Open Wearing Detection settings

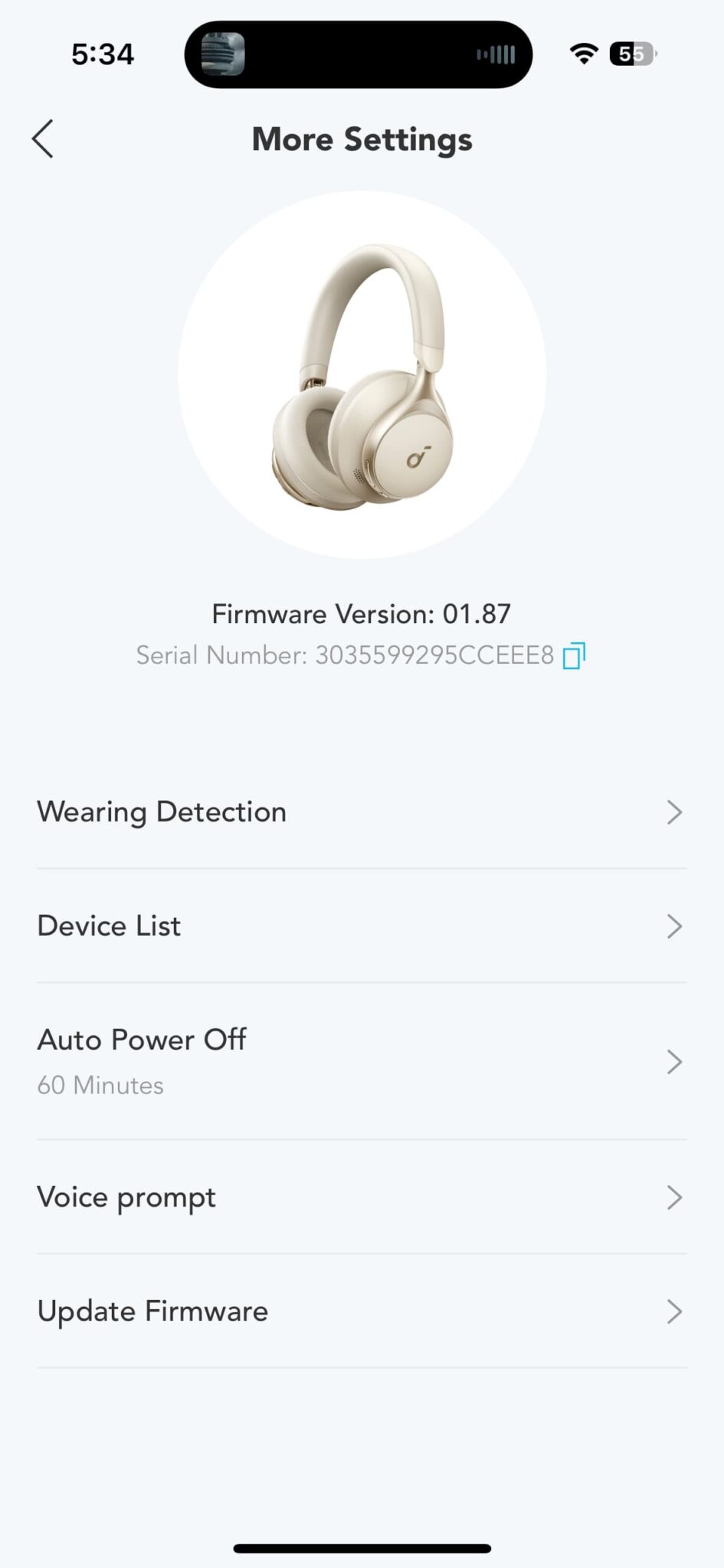161,812
